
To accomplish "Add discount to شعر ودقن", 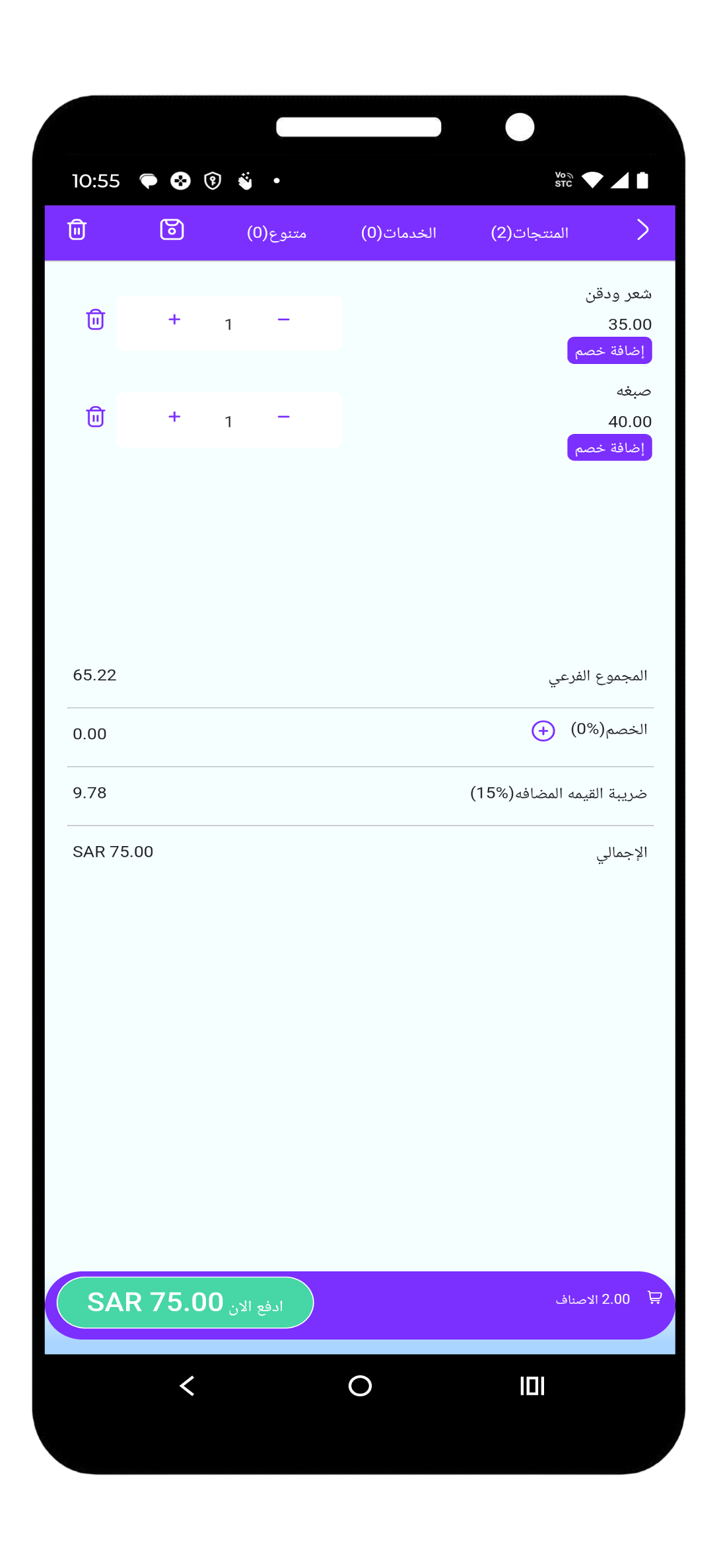I will (609, 351).
